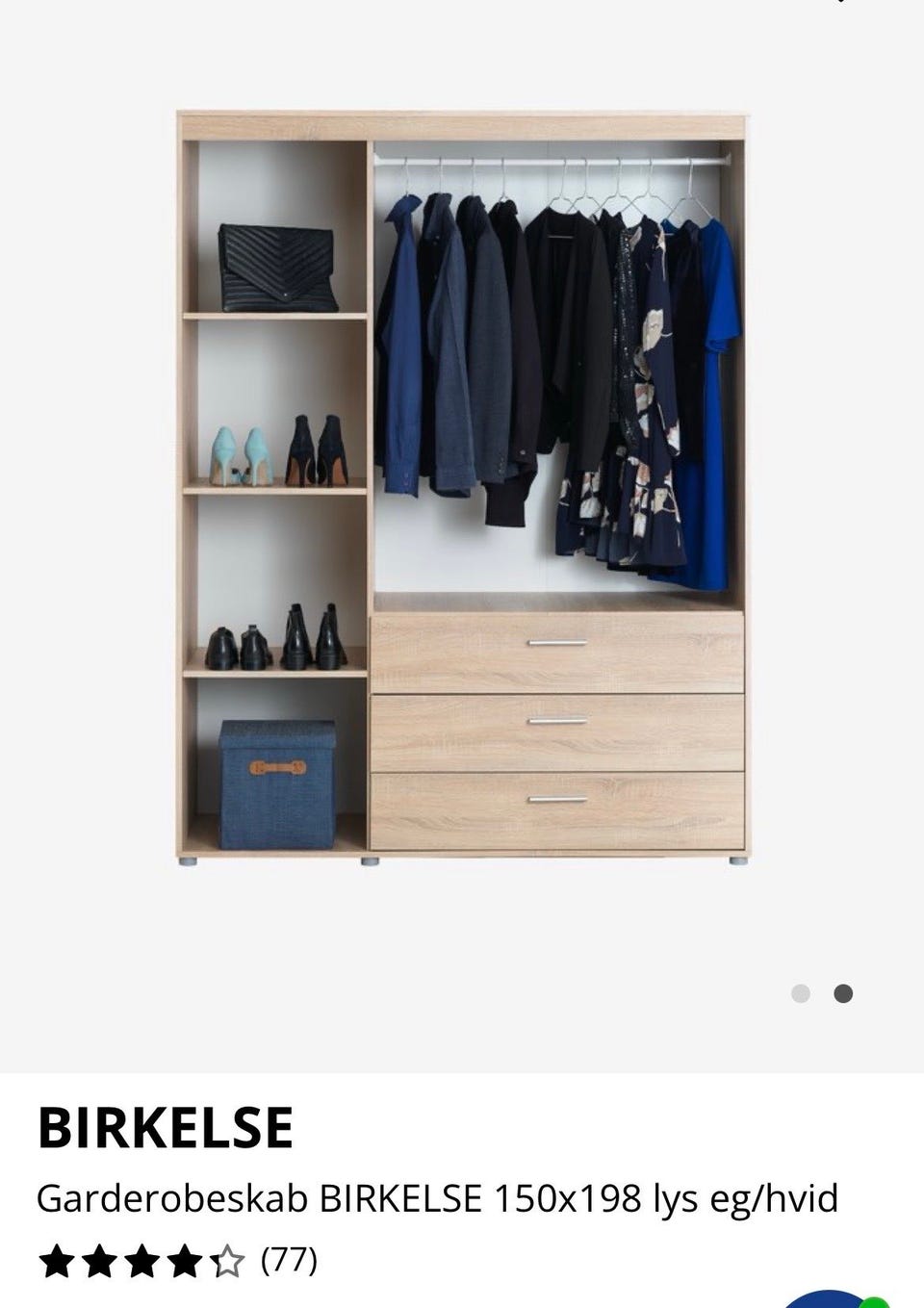Image resolution: width=924 pixels, height=1308 pixels.
Task: Tap the product image to advance carousel
Action: coord(462,481)
